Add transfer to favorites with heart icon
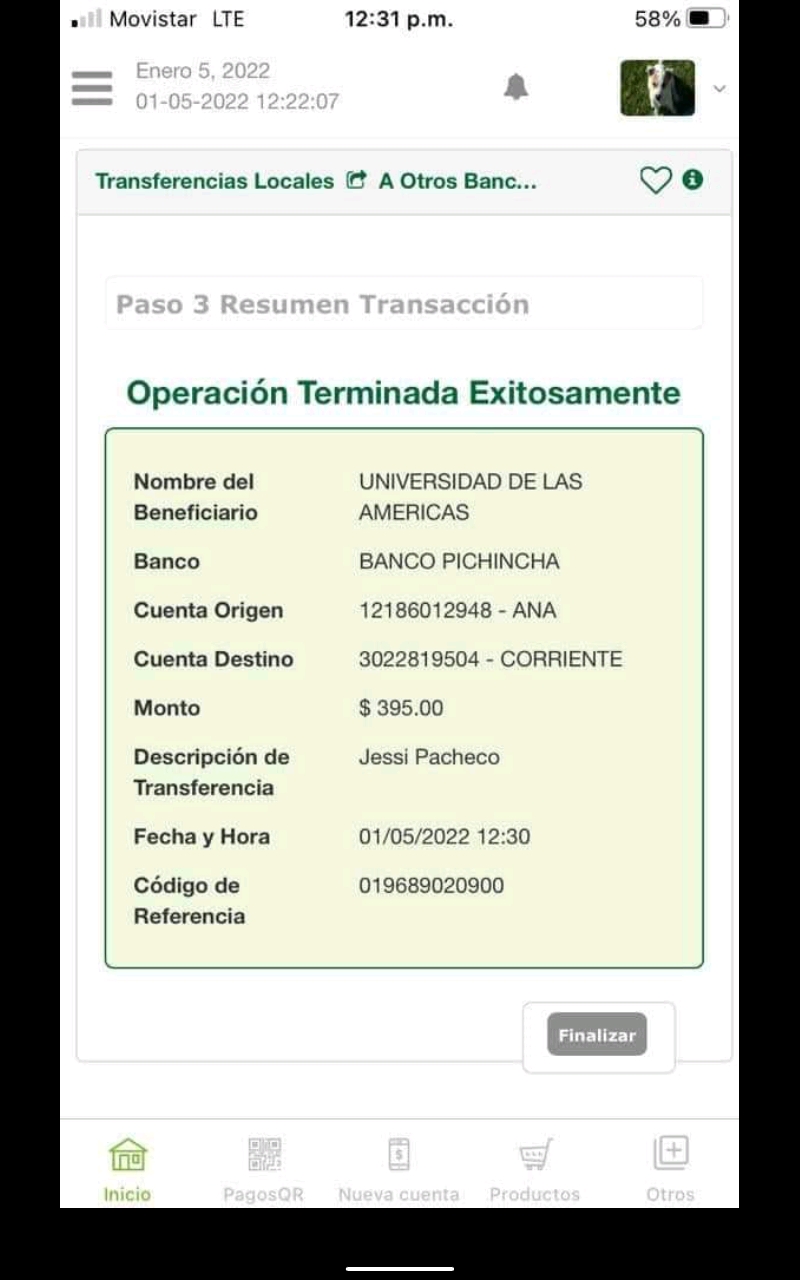The image size is (800, 1280). coord(655,181)
